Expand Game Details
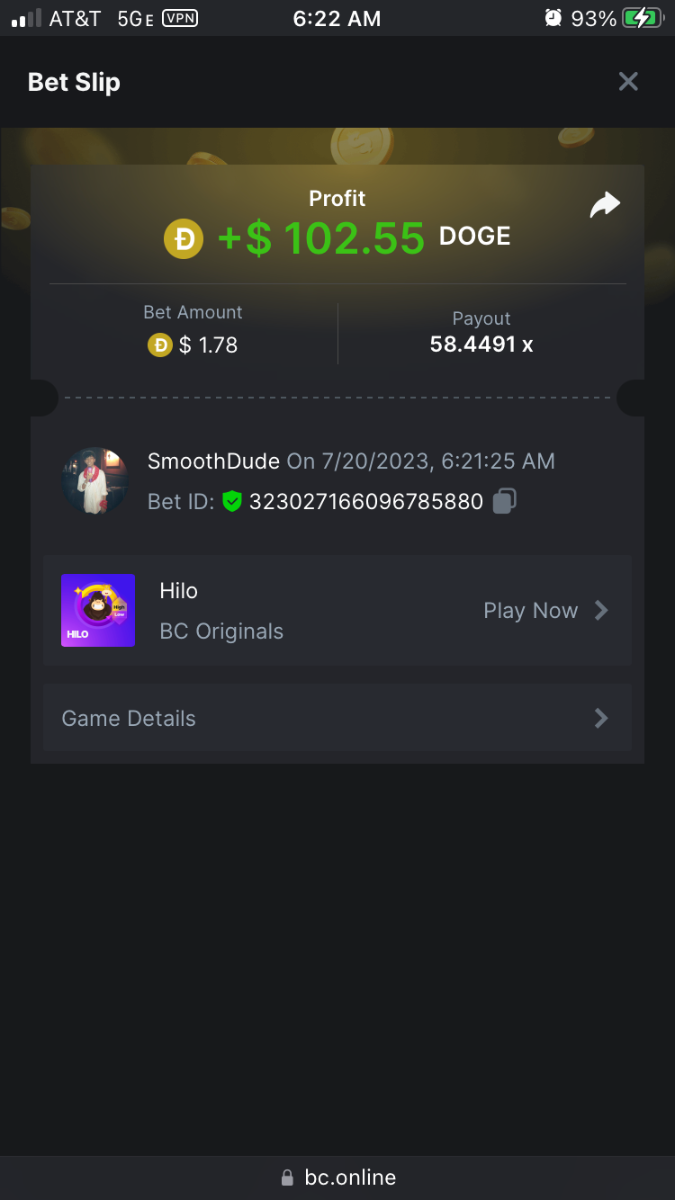 [x=337, y=718]
